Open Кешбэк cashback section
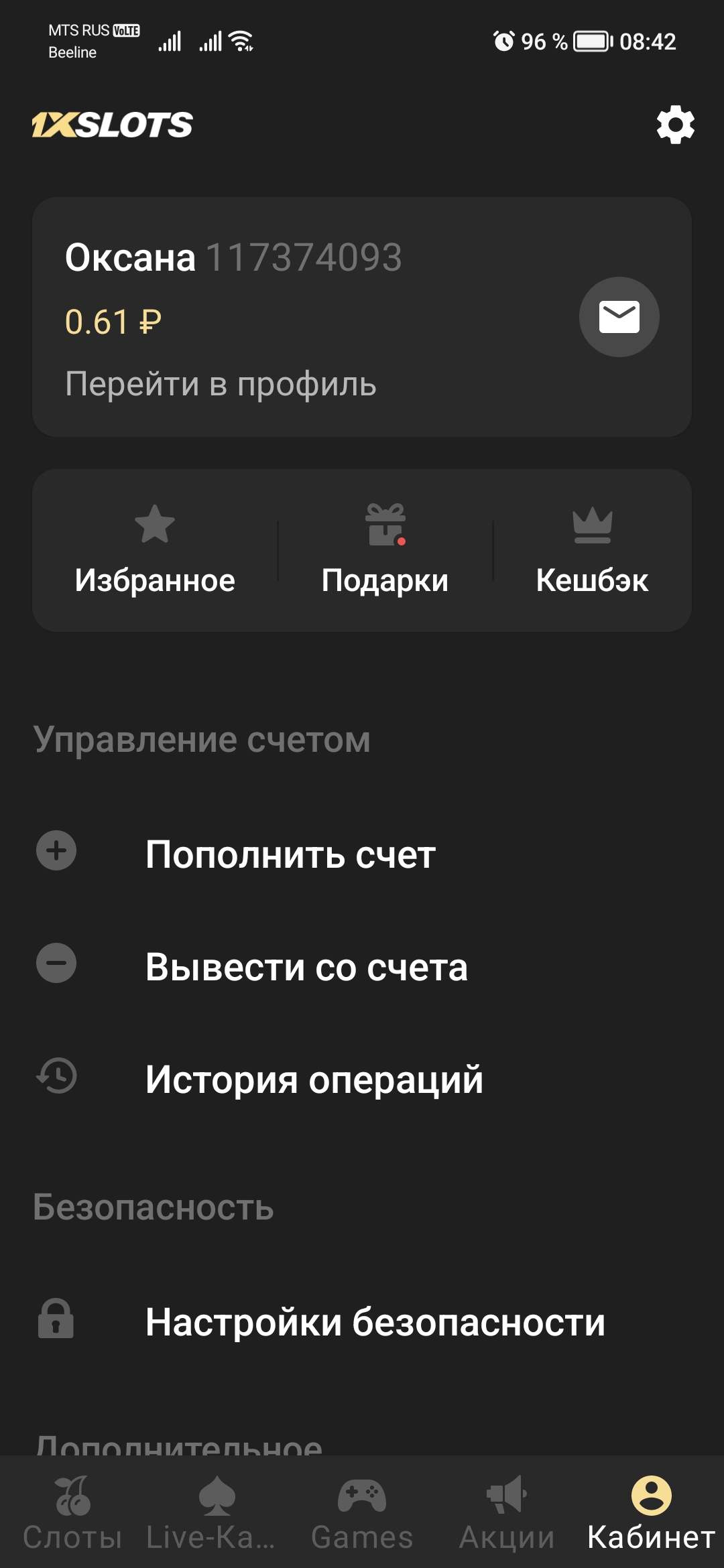This screenshot has width=724, height=1568. (592, 551)
